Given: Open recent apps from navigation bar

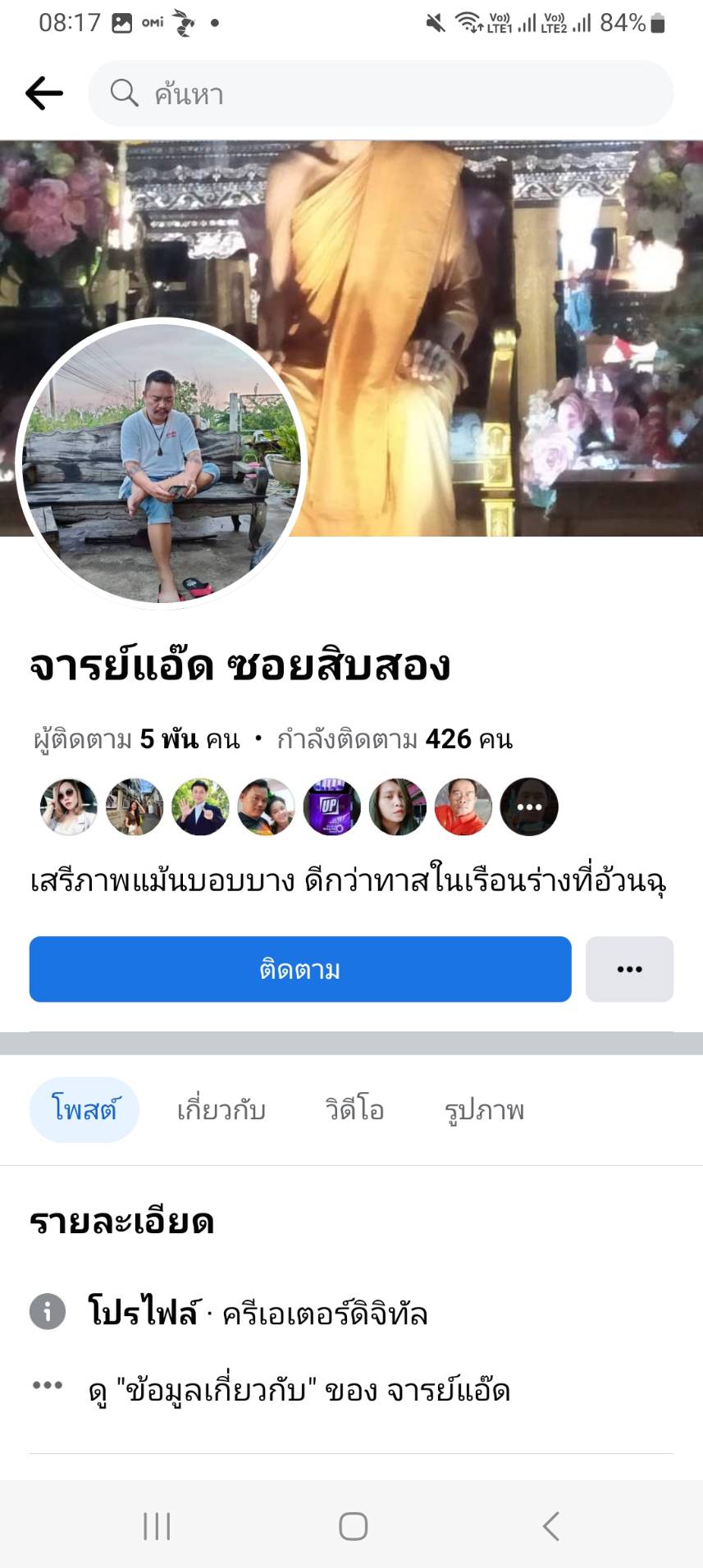Looking at the screenshot, I should pyautogui.click(x=157, y=1526).
